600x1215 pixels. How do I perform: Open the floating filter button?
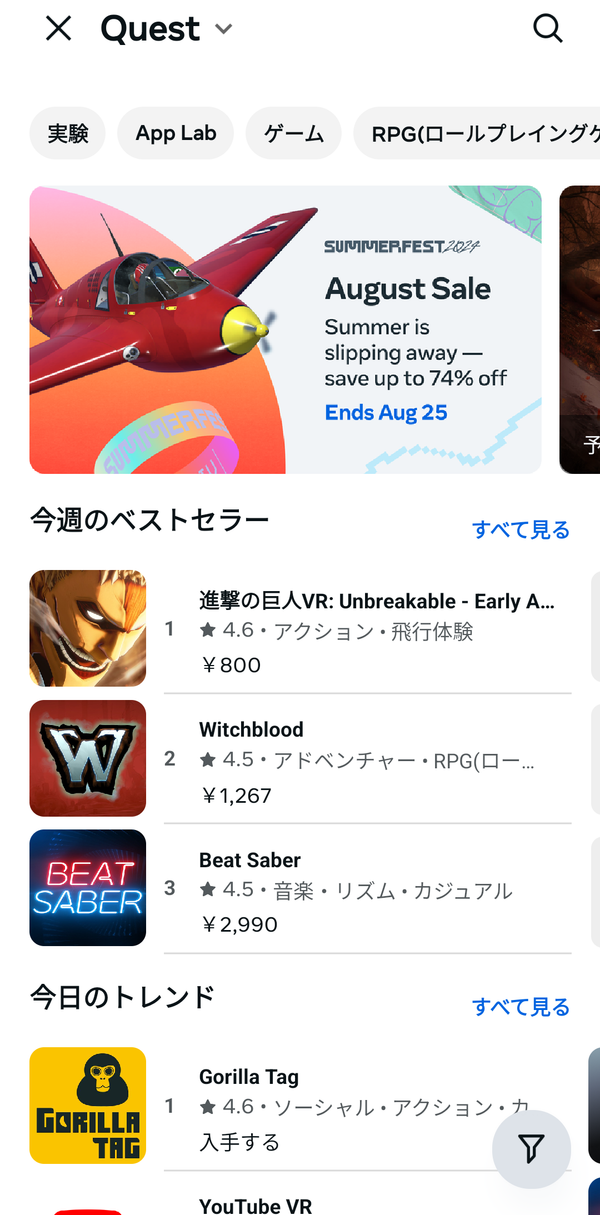[x=532, y=1149]
